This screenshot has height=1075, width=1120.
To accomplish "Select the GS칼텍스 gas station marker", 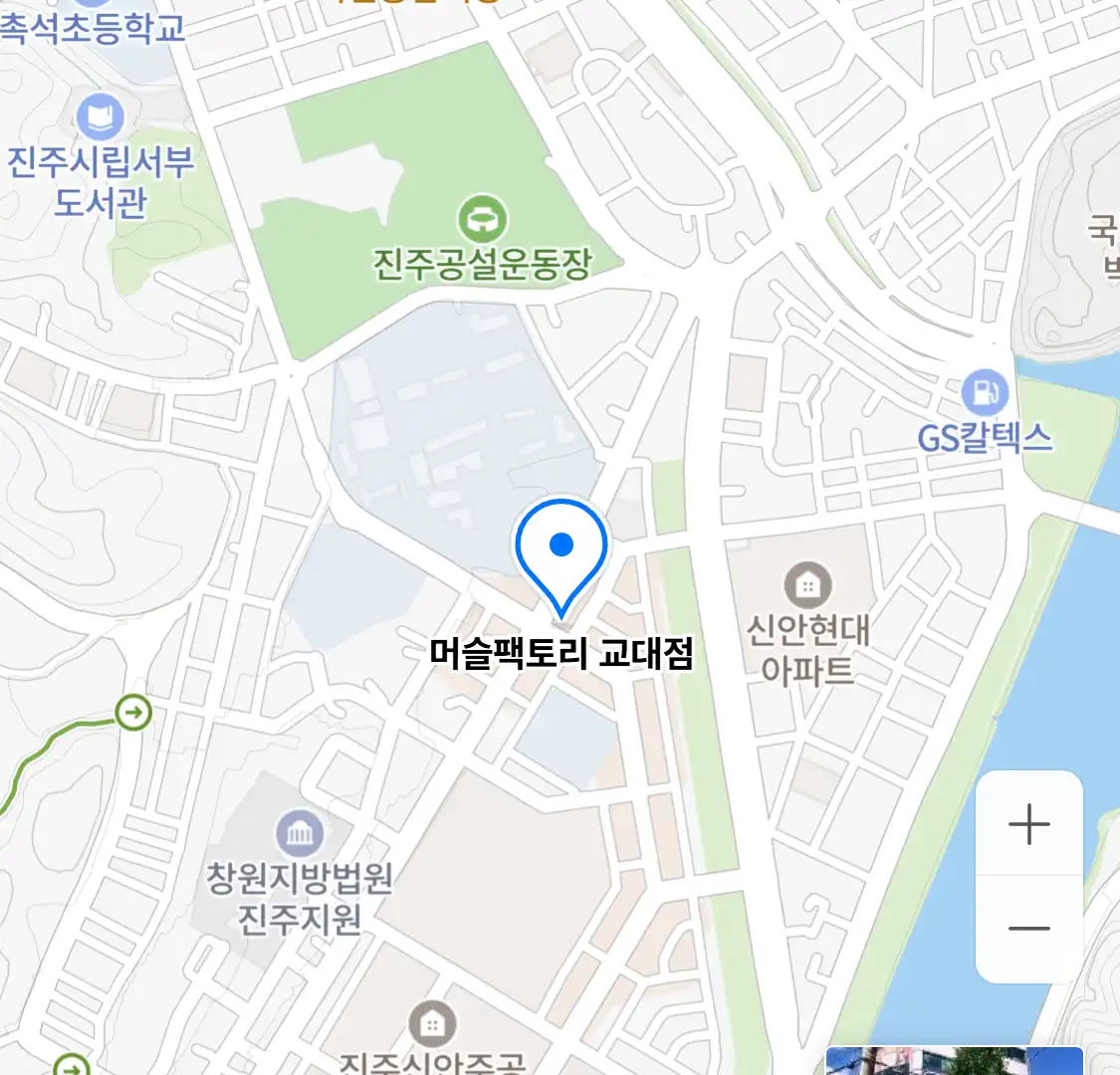I will click(x=985, y=392).
